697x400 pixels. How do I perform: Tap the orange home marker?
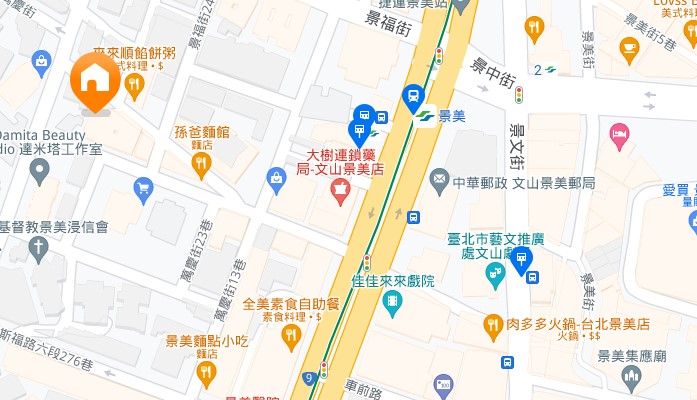pos(95,78)
